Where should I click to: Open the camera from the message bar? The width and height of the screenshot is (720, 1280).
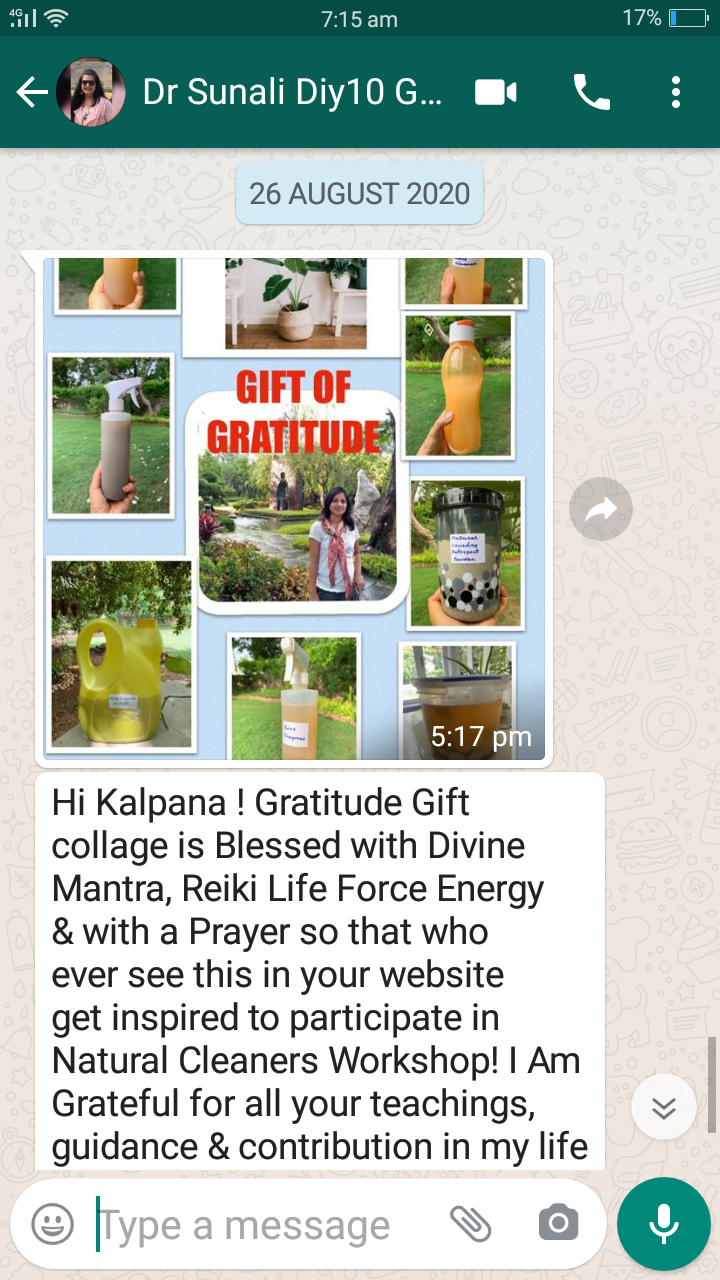click(x=558, y=1223)
